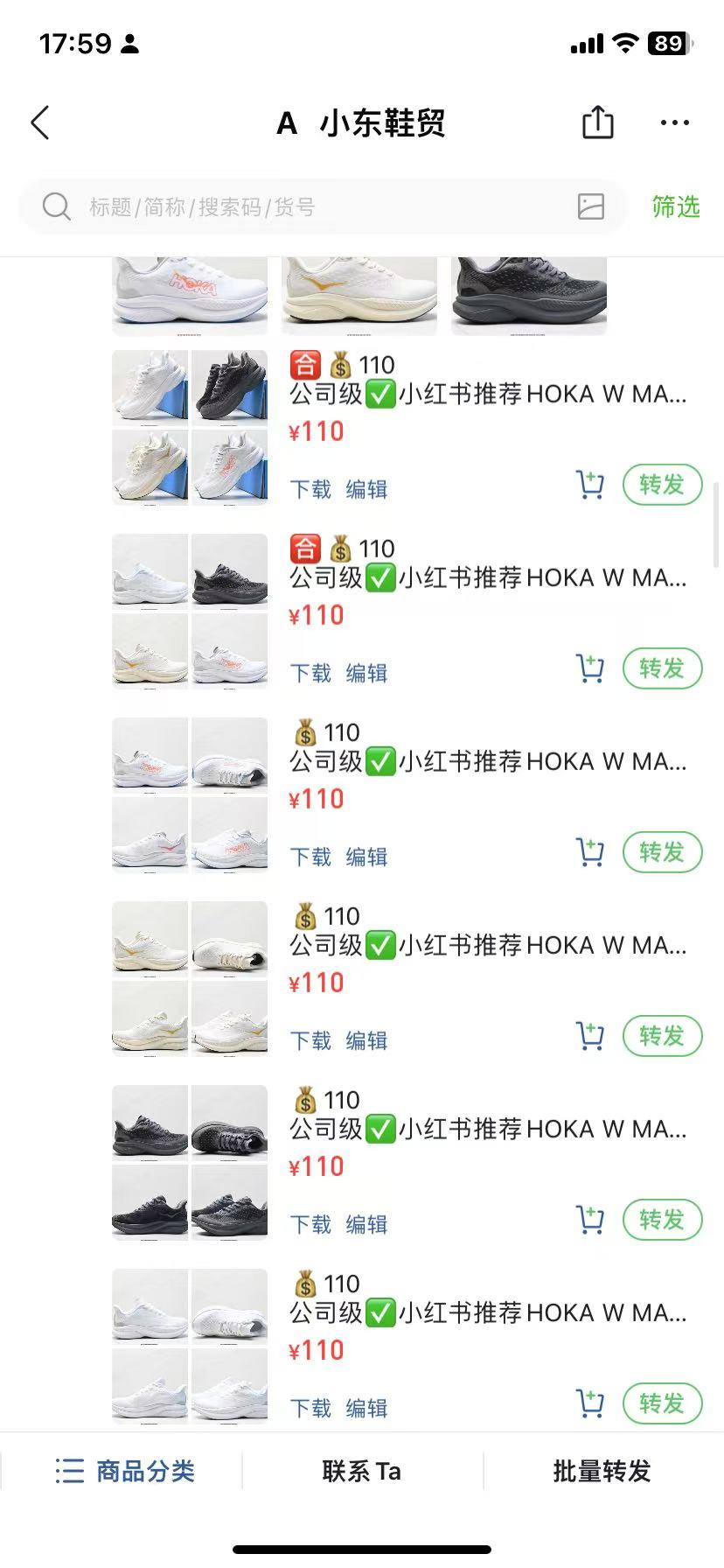Tap 转发 on the bottom all-white shoes listing

(662, 1403)
